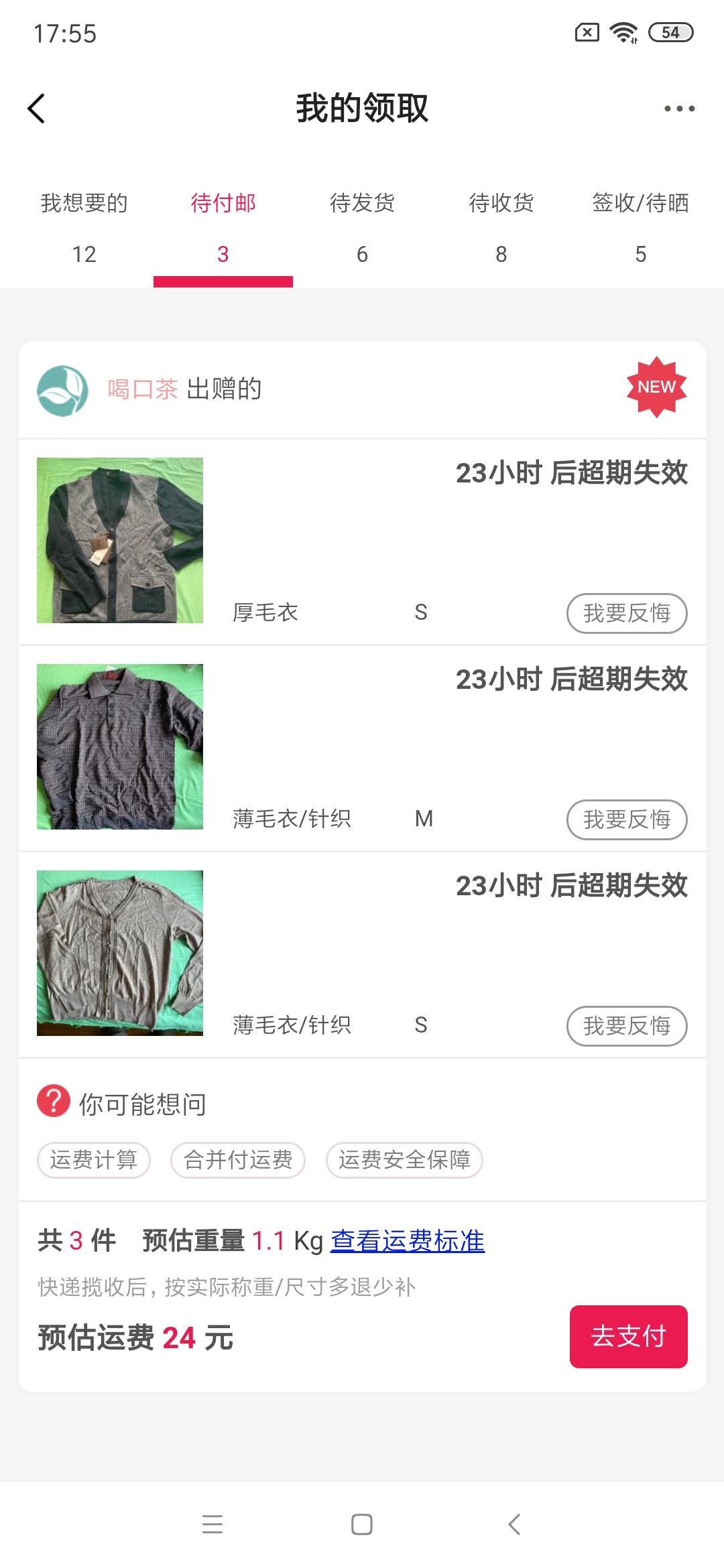
Task: Open the three-dot overflow menu
Action: (x=679, y=109)
